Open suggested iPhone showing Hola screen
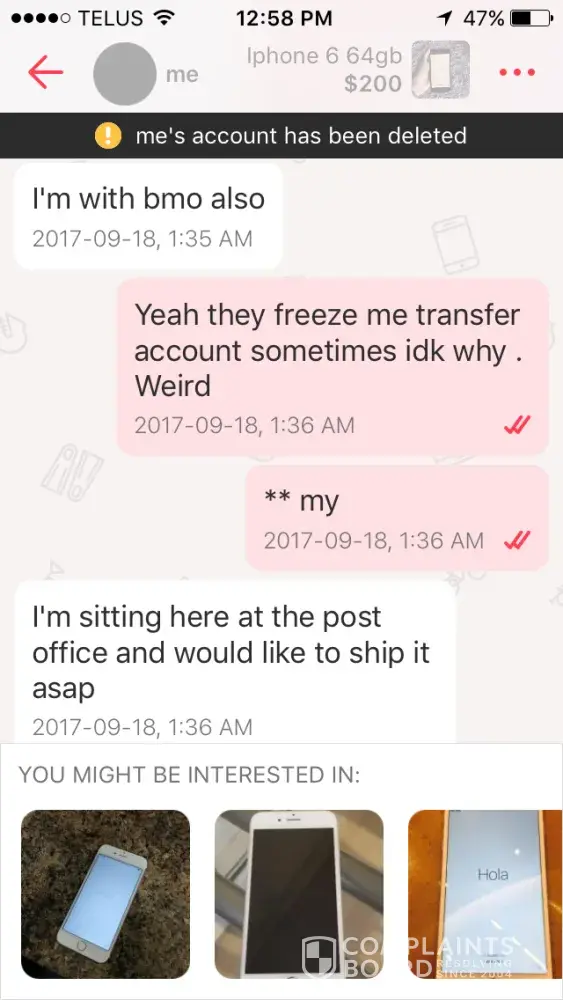 (485, 894)
